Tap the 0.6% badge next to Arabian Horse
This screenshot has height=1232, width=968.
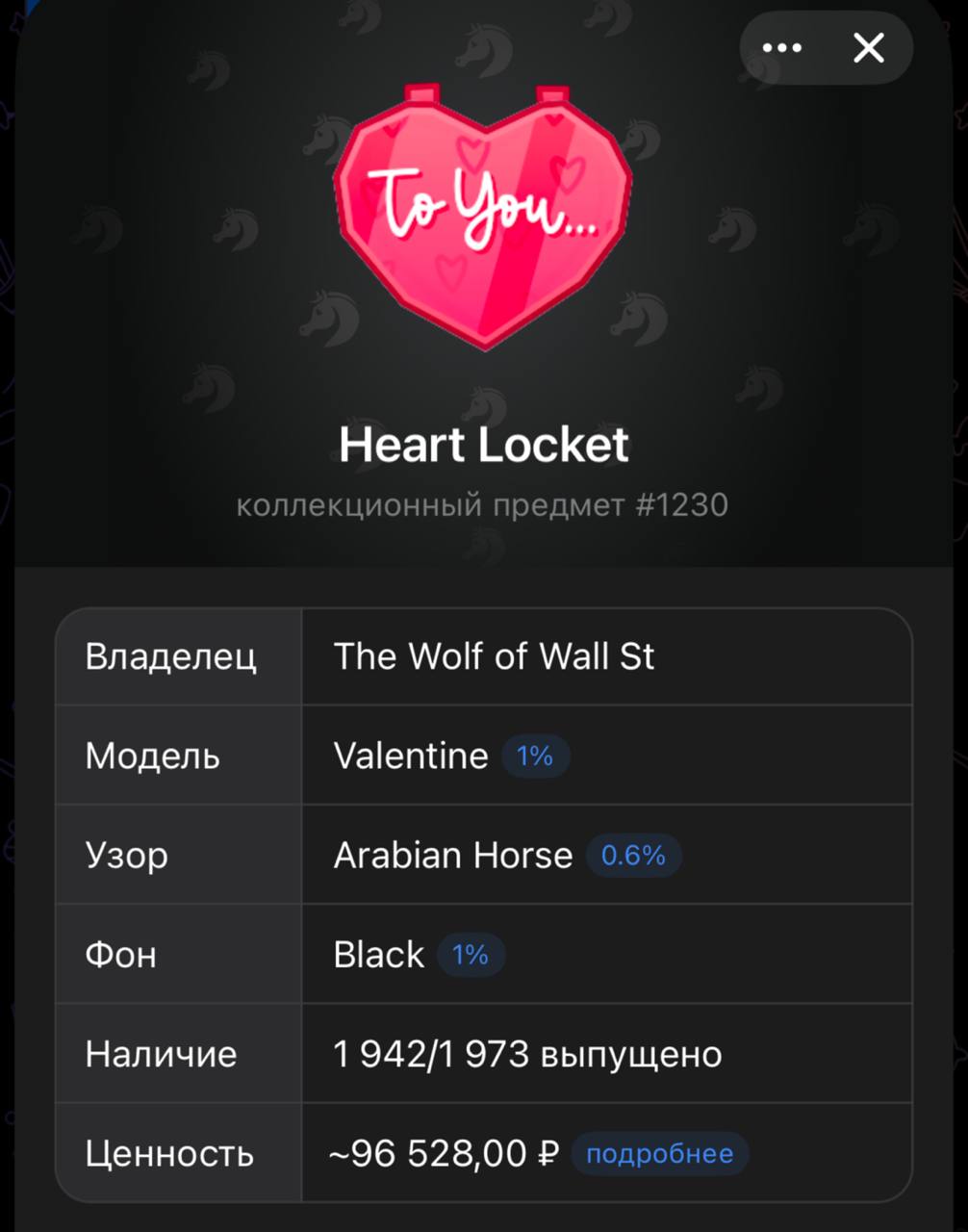[x=633, y=856]
